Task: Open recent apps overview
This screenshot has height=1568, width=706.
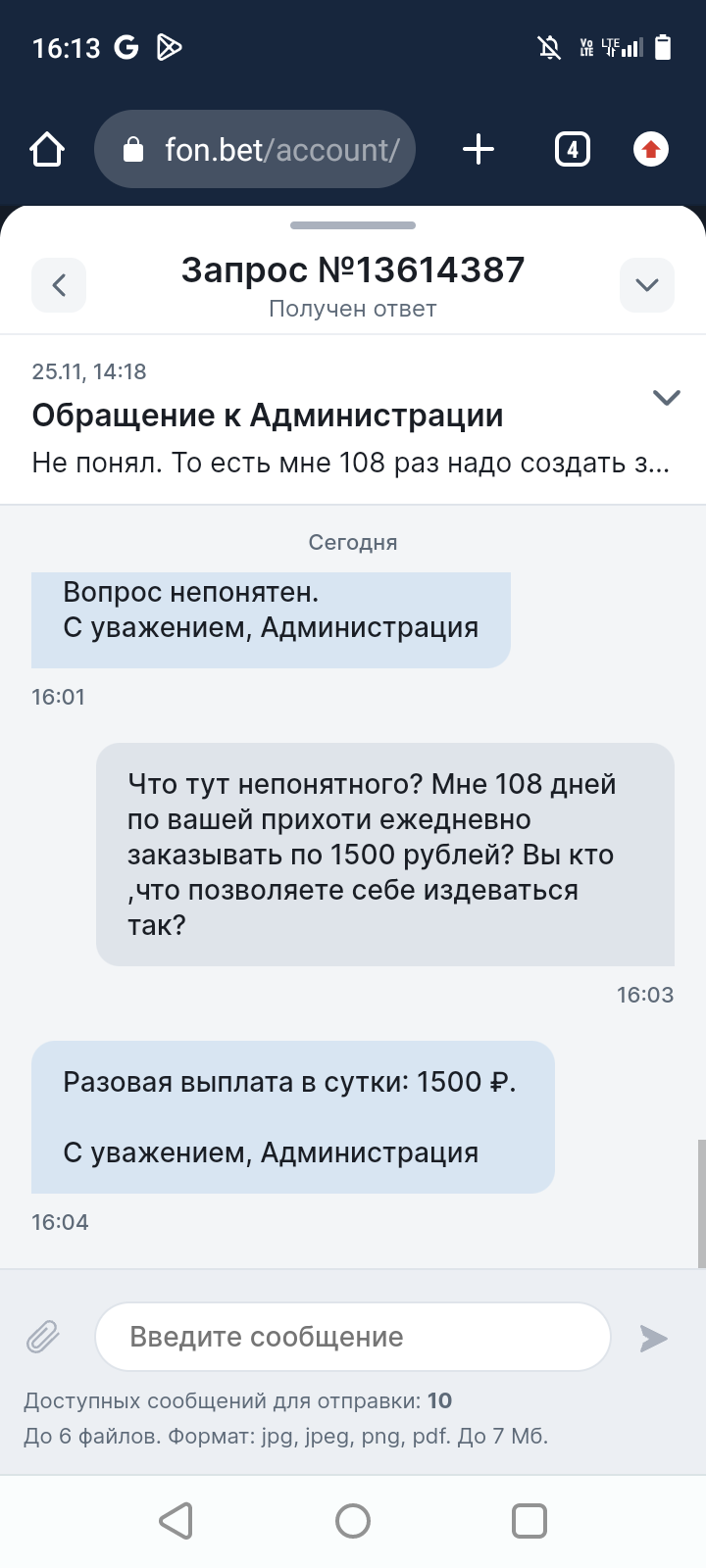Action: (x=529, y=1521)
